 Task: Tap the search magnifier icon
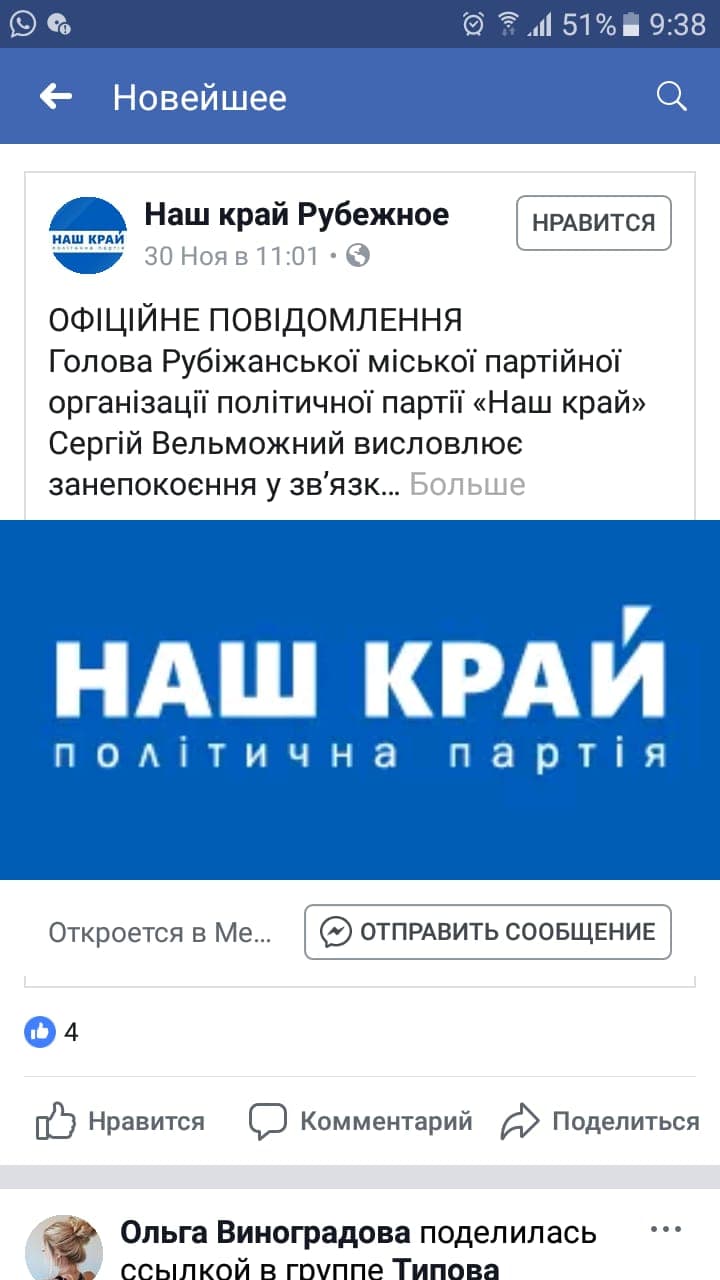click(x=671, y=96)
